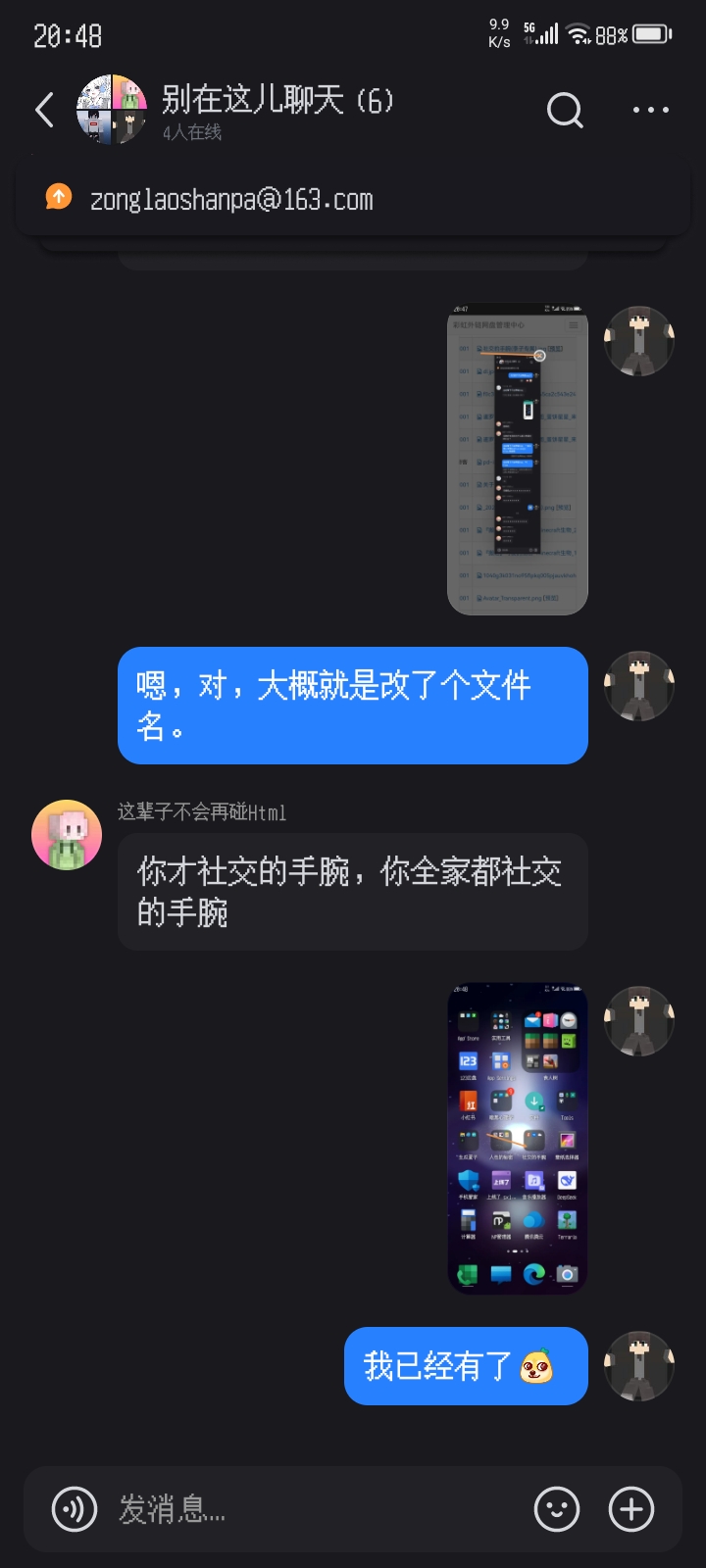This screenshot has width=706, height=1568.
Task: Open the emoji smiley picker
Action: click(556, 1509)
